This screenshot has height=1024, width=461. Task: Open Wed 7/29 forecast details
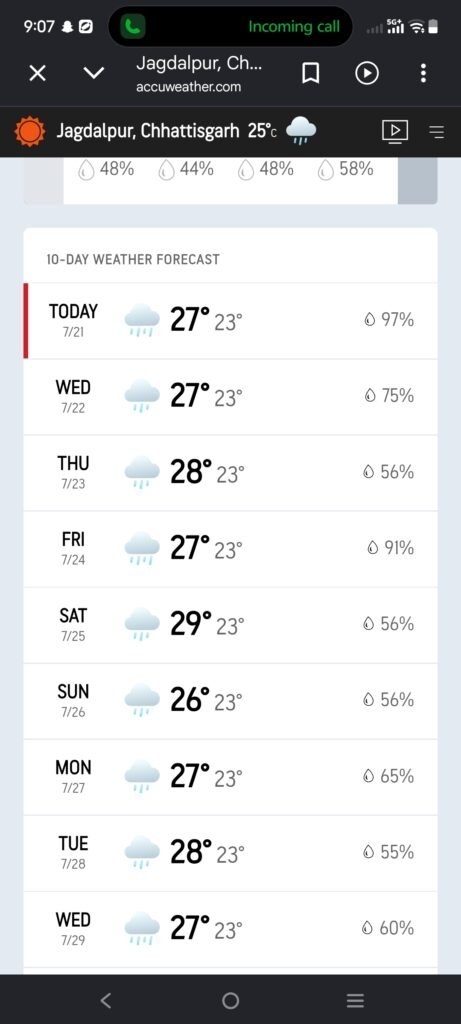tap(230, 929)
